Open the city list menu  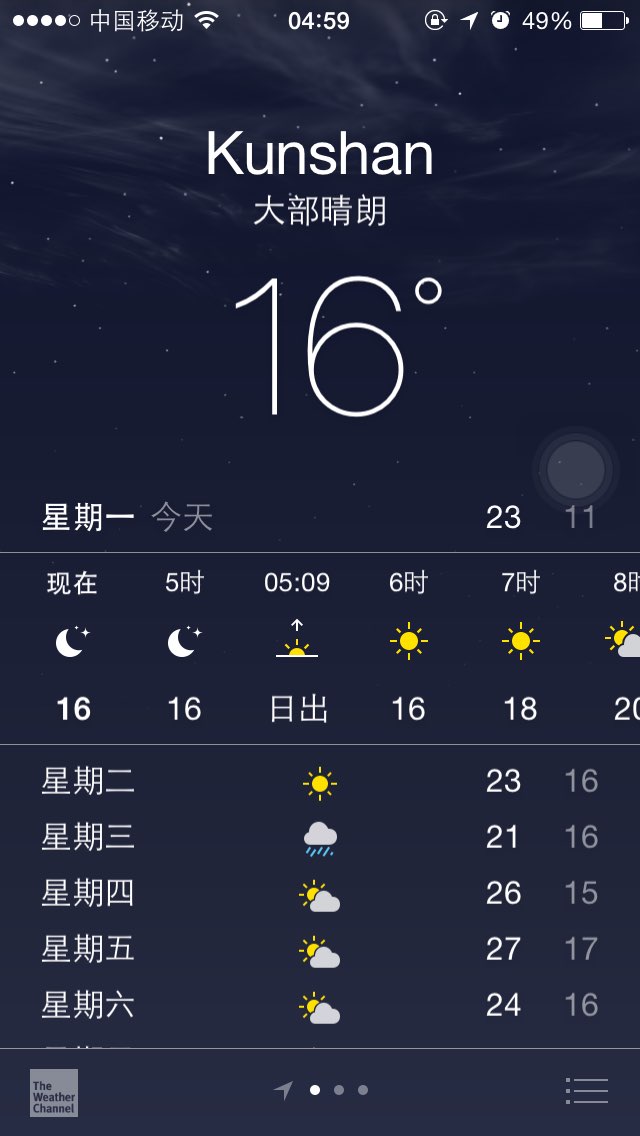(x=586, y=1090)
